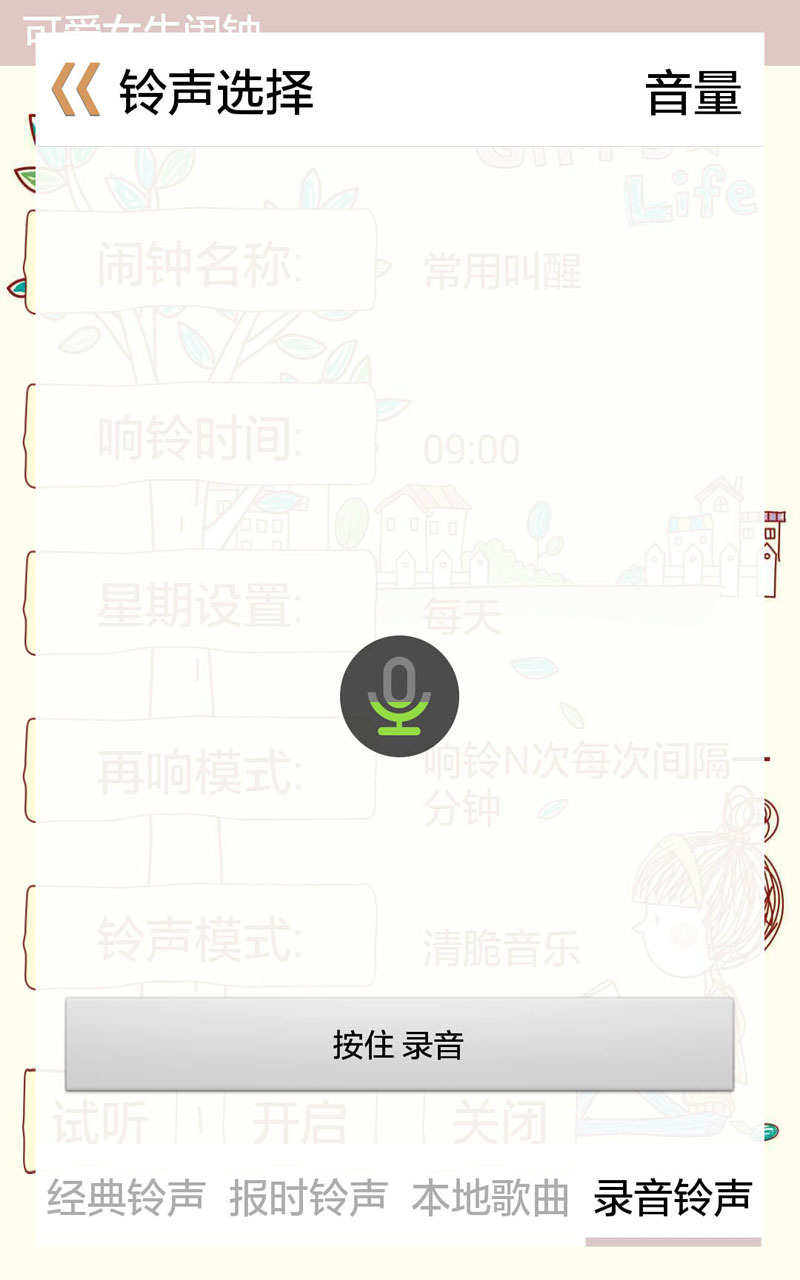
Task: Select the 录音铃声 tab
Action: click(x=672, y=1198)
